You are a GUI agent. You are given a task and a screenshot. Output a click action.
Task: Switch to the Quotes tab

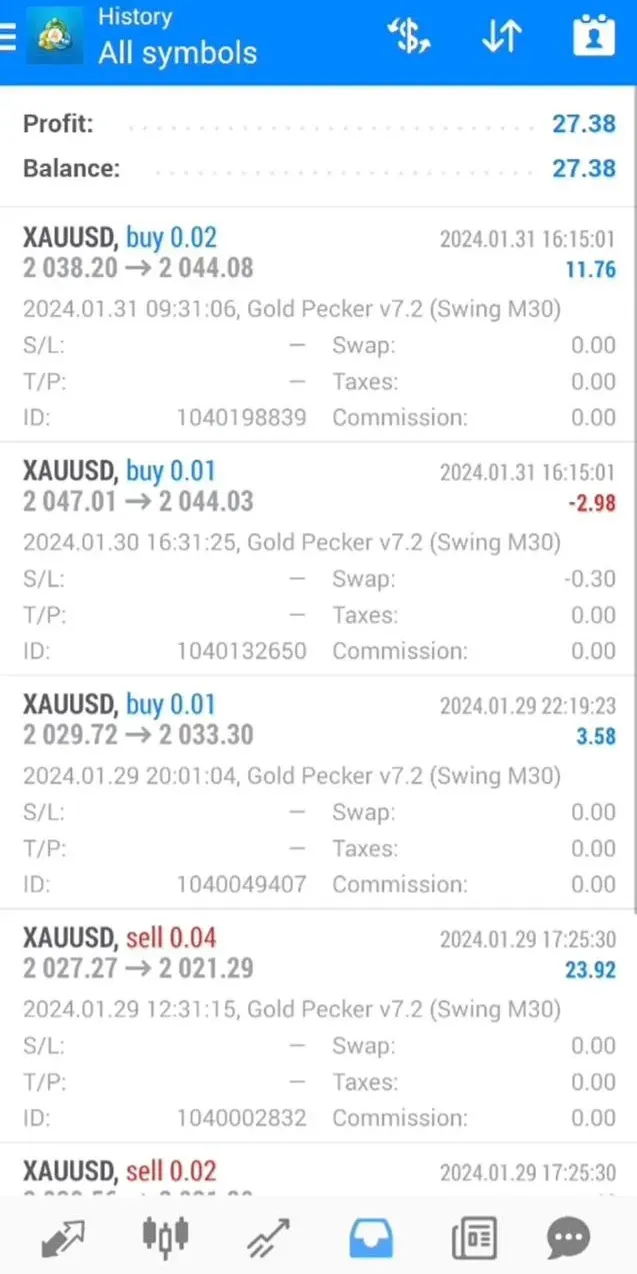pyautogui.click(x=63, y=1238)
